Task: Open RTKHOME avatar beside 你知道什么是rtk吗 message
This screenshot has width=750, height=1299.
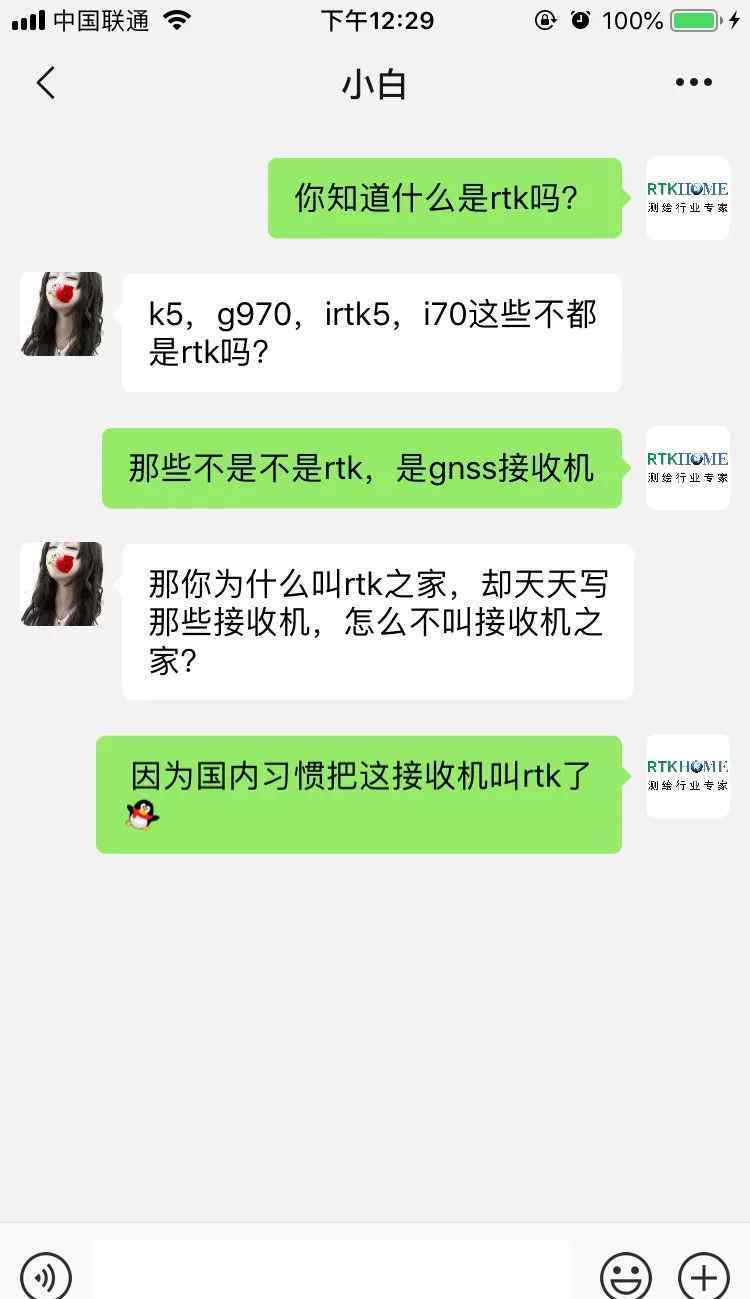Action: pos(688,198)
